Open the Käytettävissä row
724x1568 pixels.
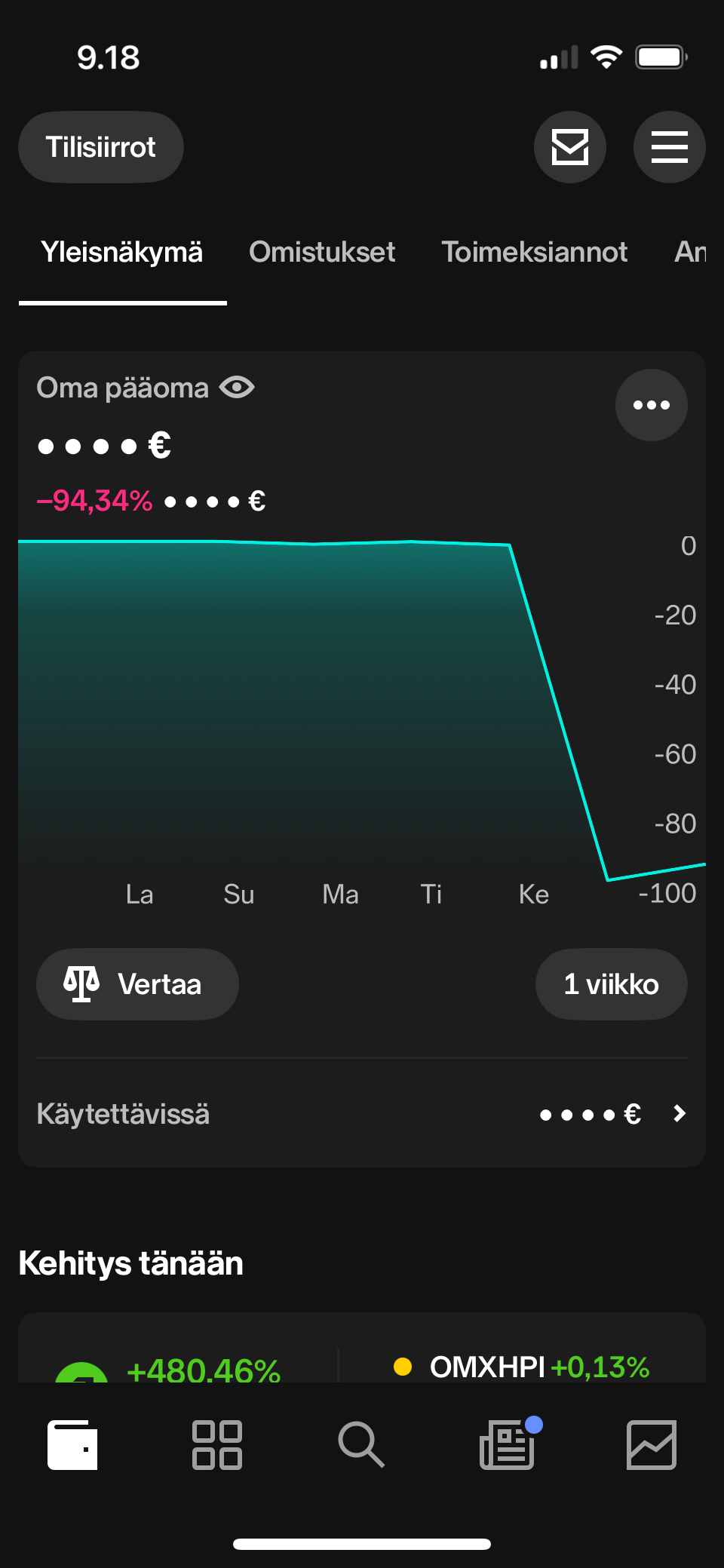362,1114
